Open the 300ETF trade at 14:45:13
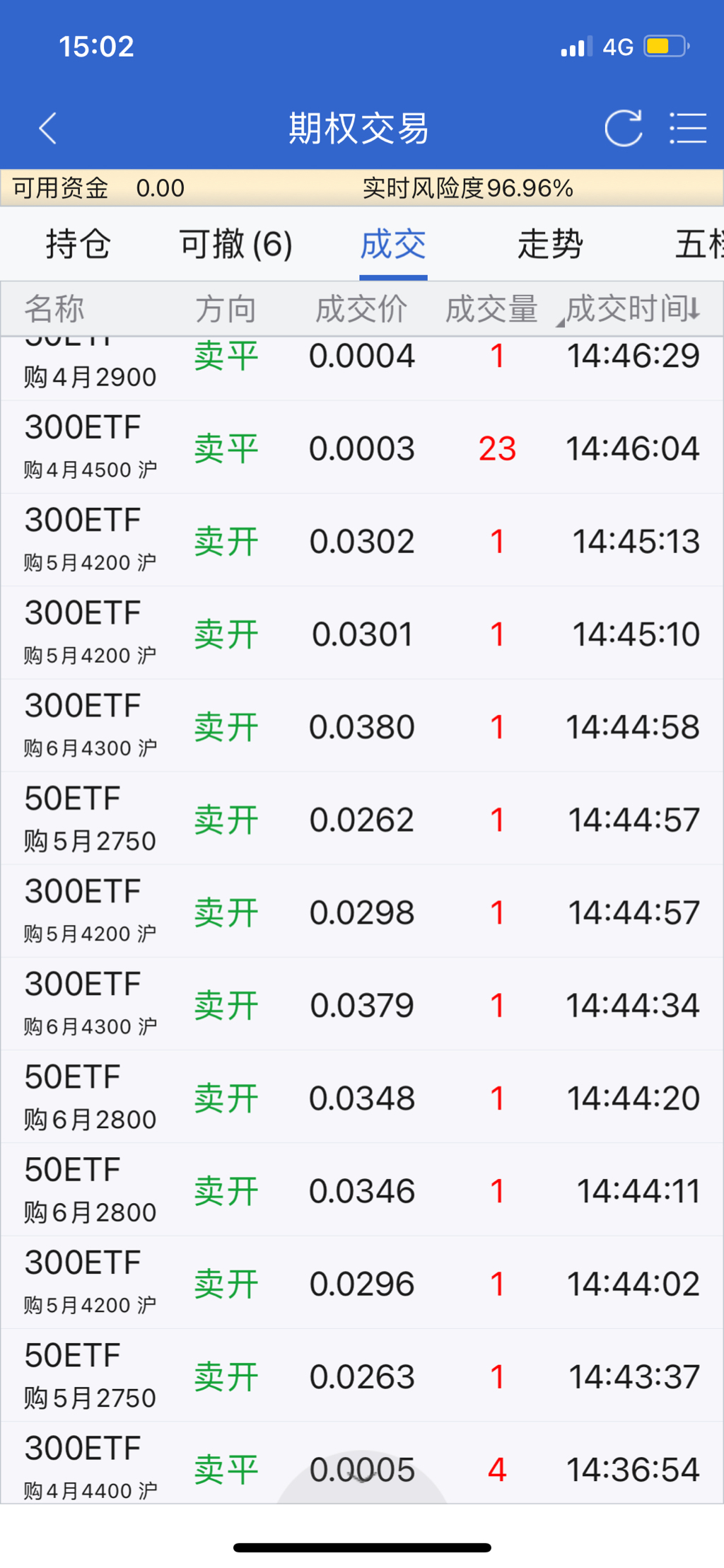 pyautogui.click(x=362, y=540)
